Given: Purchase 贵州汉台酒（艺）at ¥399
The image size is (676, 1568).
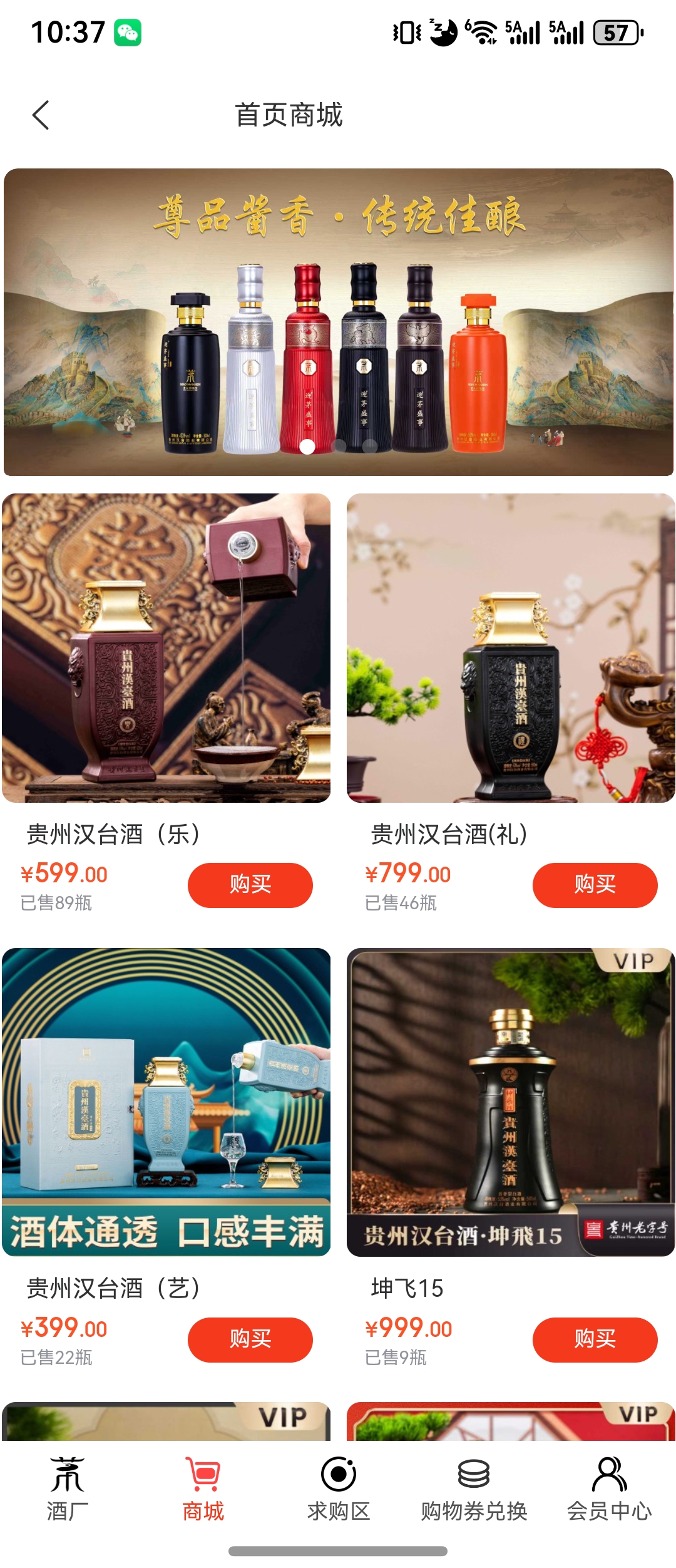Looking at the screenshot, I should click(250, 1339).
